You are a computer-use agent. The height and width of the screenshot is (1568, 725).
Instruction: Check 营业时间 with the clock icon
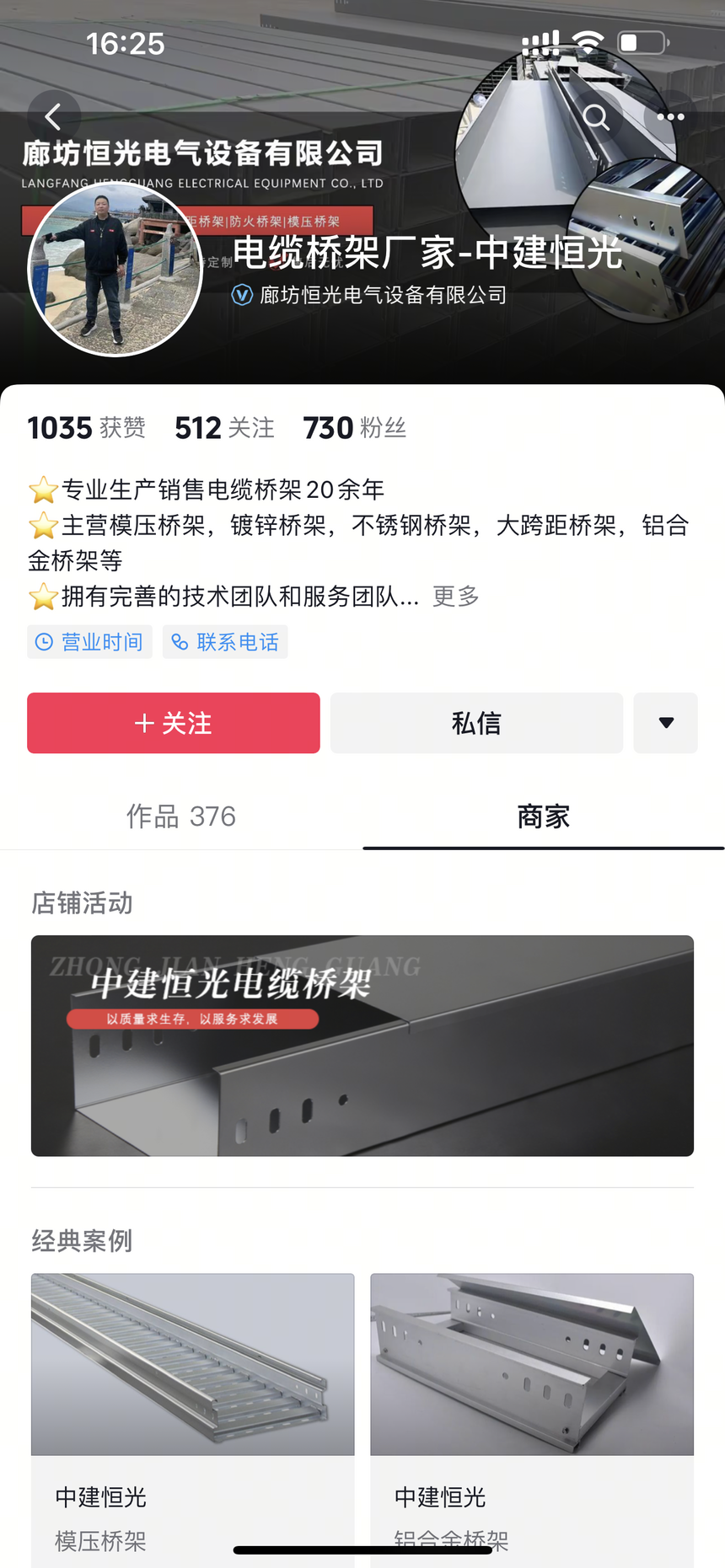[89, 641]
